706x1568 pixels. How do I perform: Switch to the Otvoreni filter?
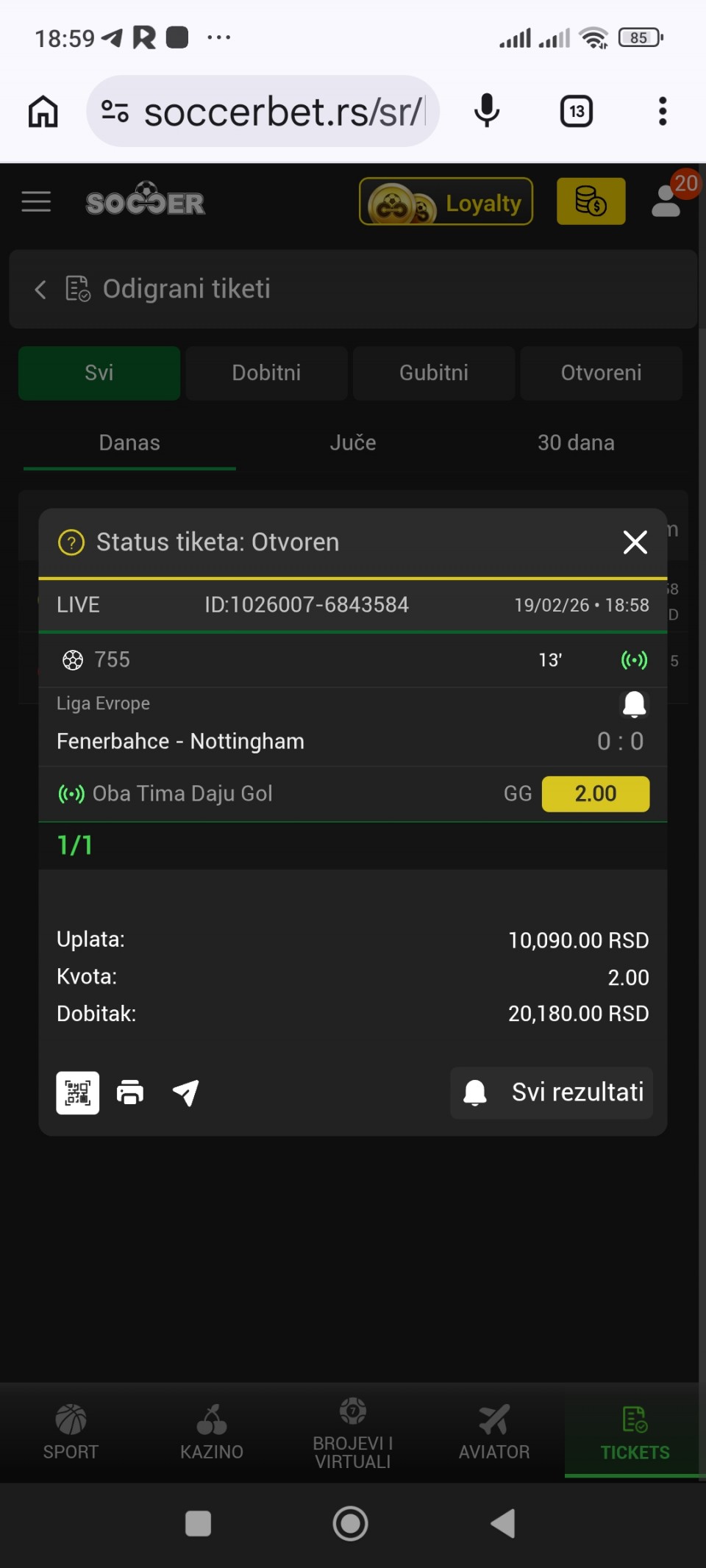point(601,373)
